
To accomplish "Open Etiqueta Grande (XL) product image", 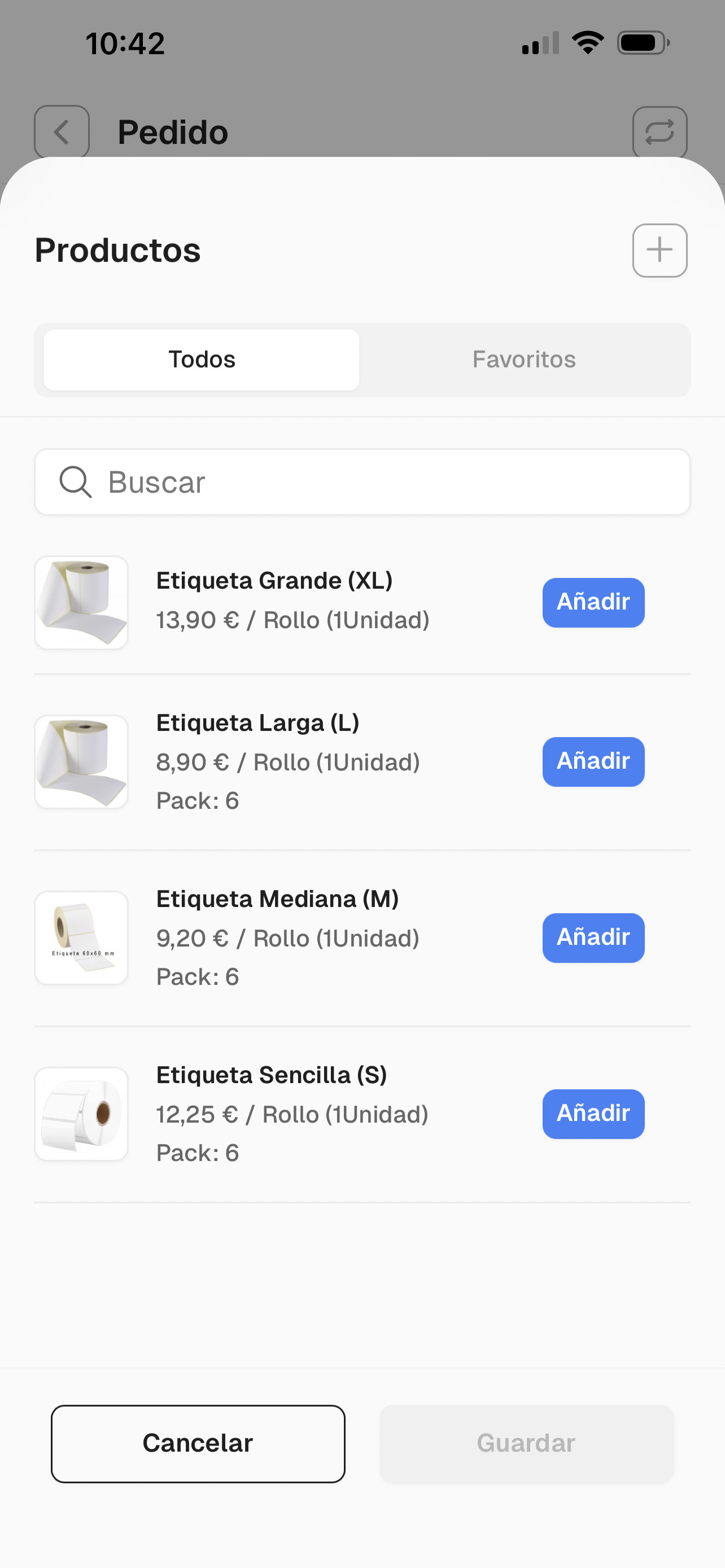I will [x=81, y=602].
